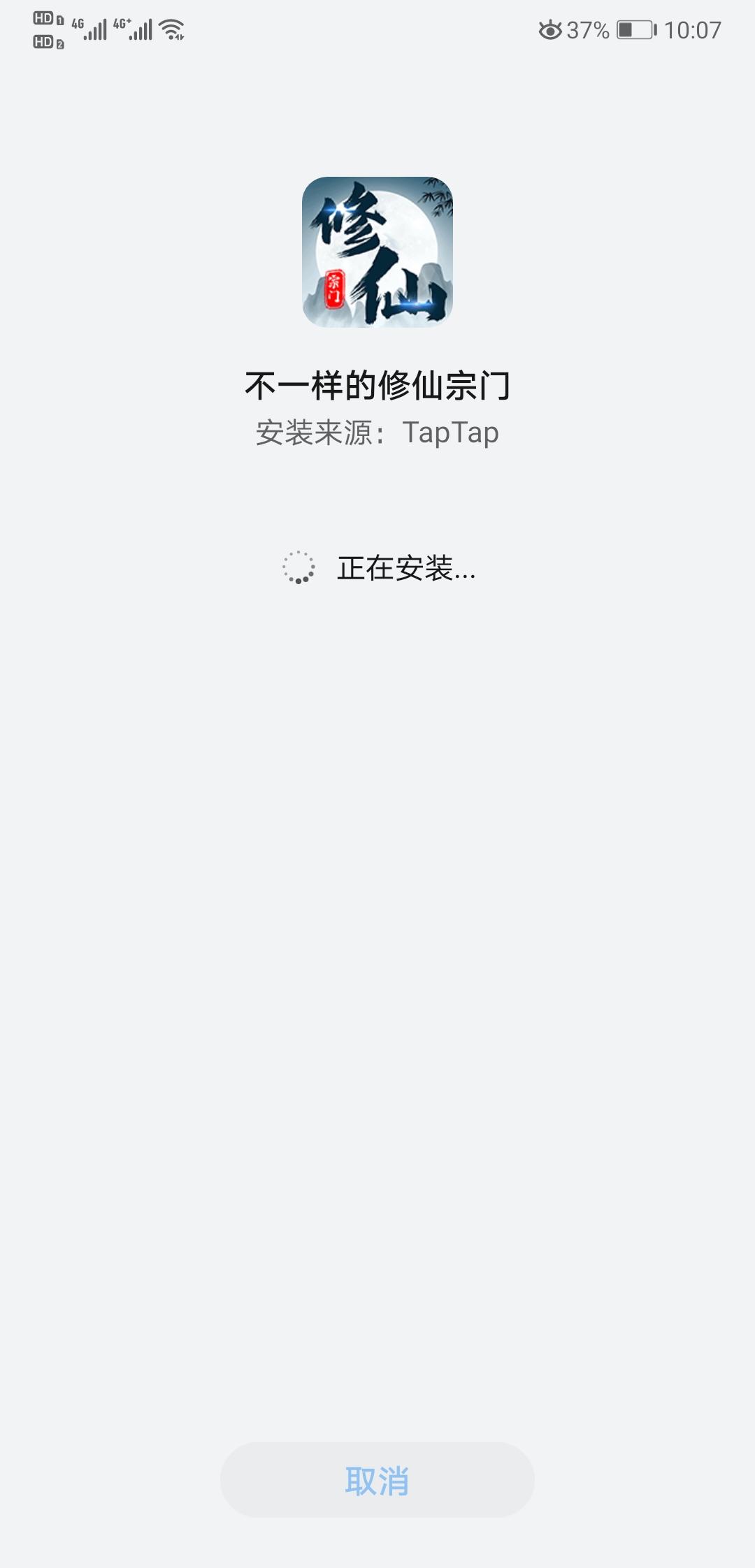Image resolution: width=755 pixels, height=1568 pixels.
Task: Tap the status bar area
Action: 377,29
